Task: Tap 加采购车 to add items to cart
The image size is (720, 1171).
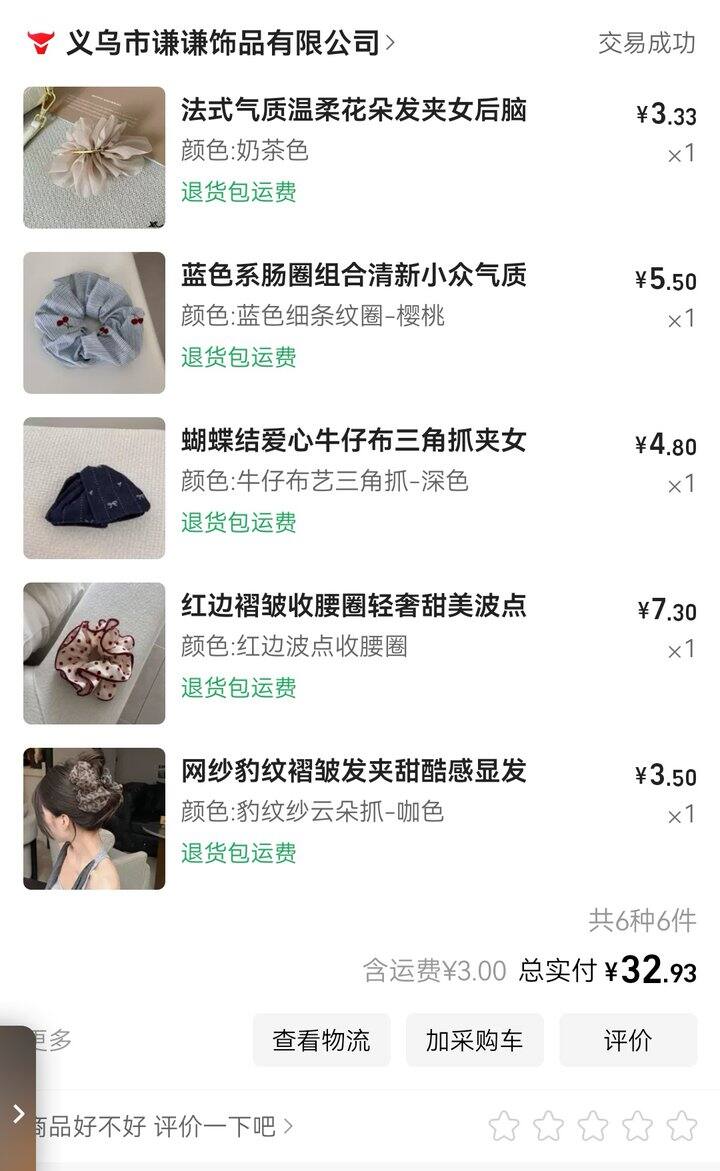Action: click(474, 1040)
